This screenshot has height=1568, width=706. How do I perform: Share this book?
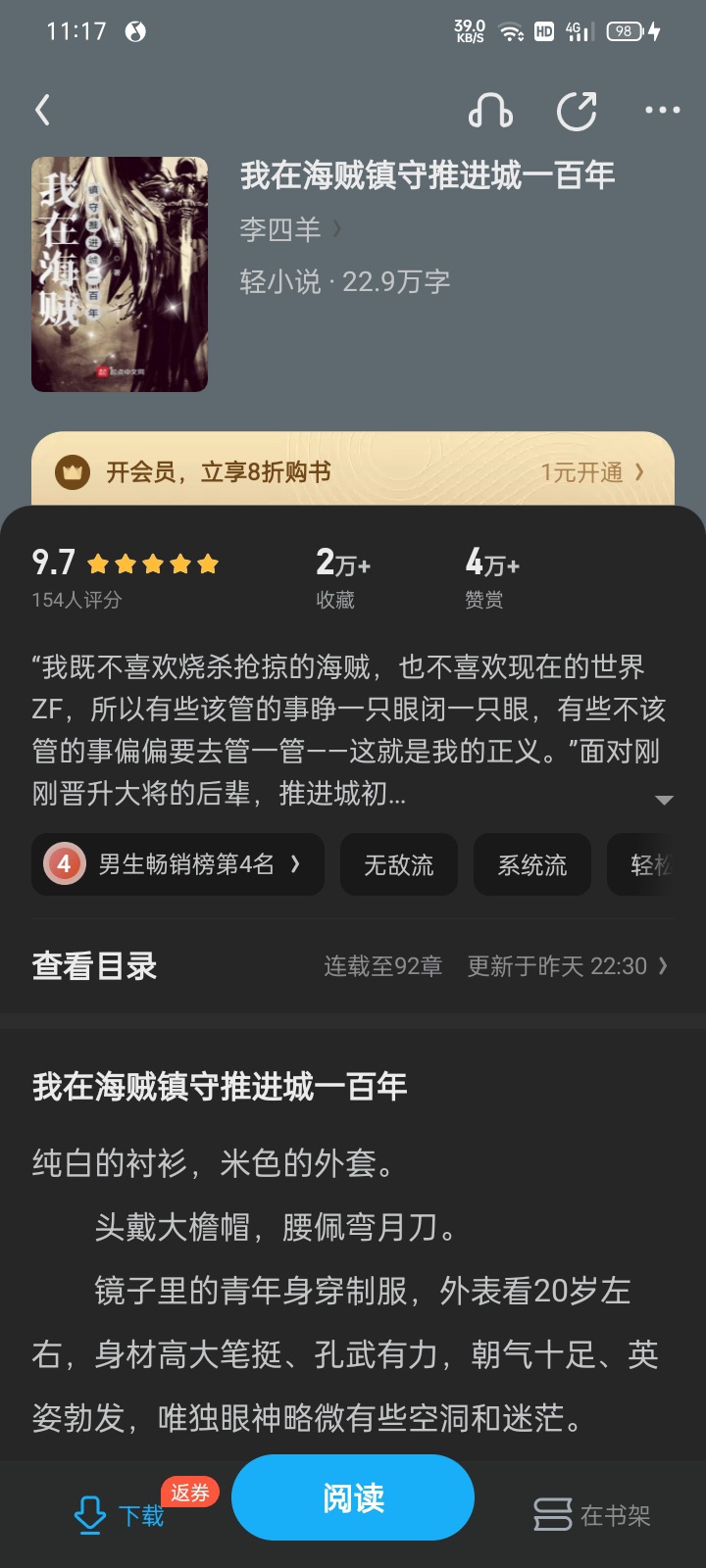[577, 111]
